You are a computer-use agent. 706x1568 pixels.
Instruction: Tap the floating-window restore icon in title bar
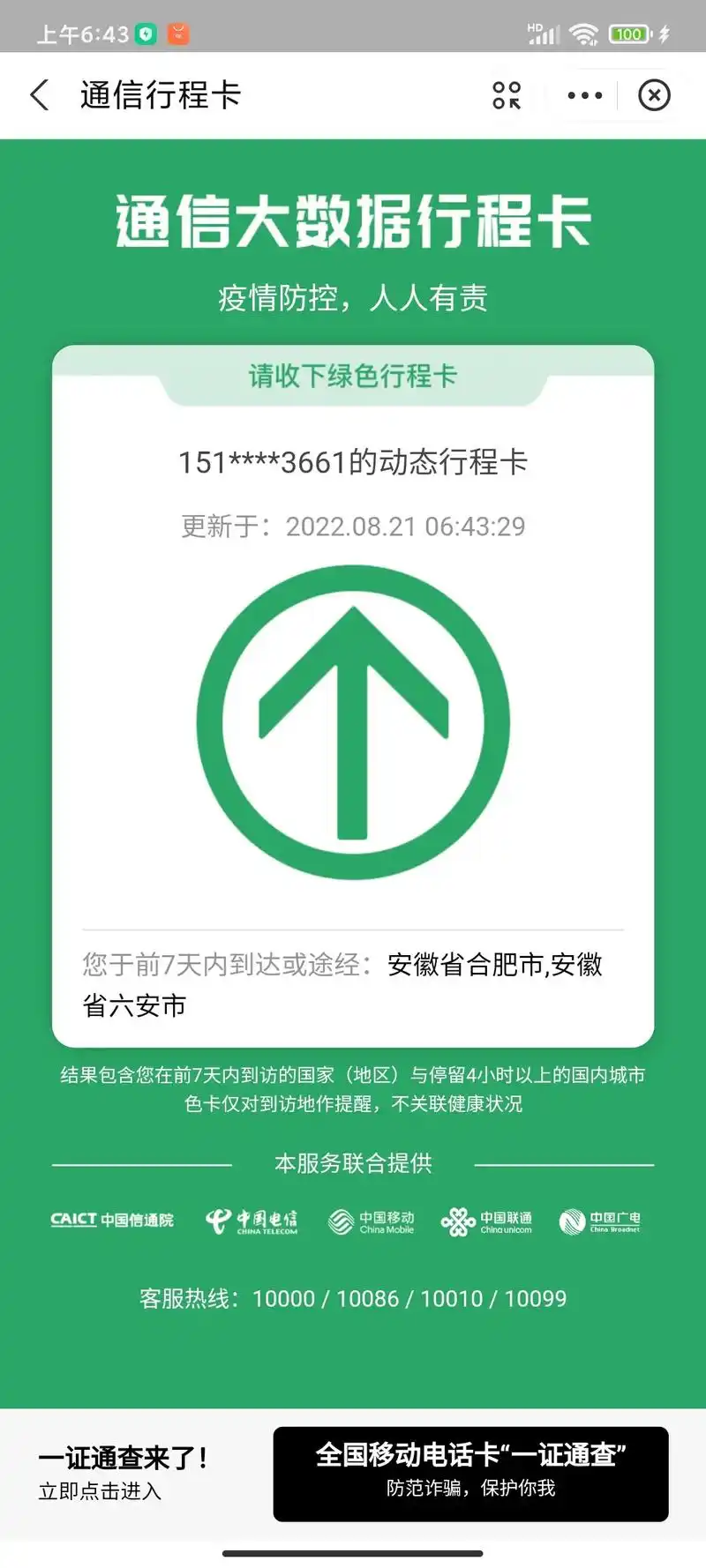506,94
